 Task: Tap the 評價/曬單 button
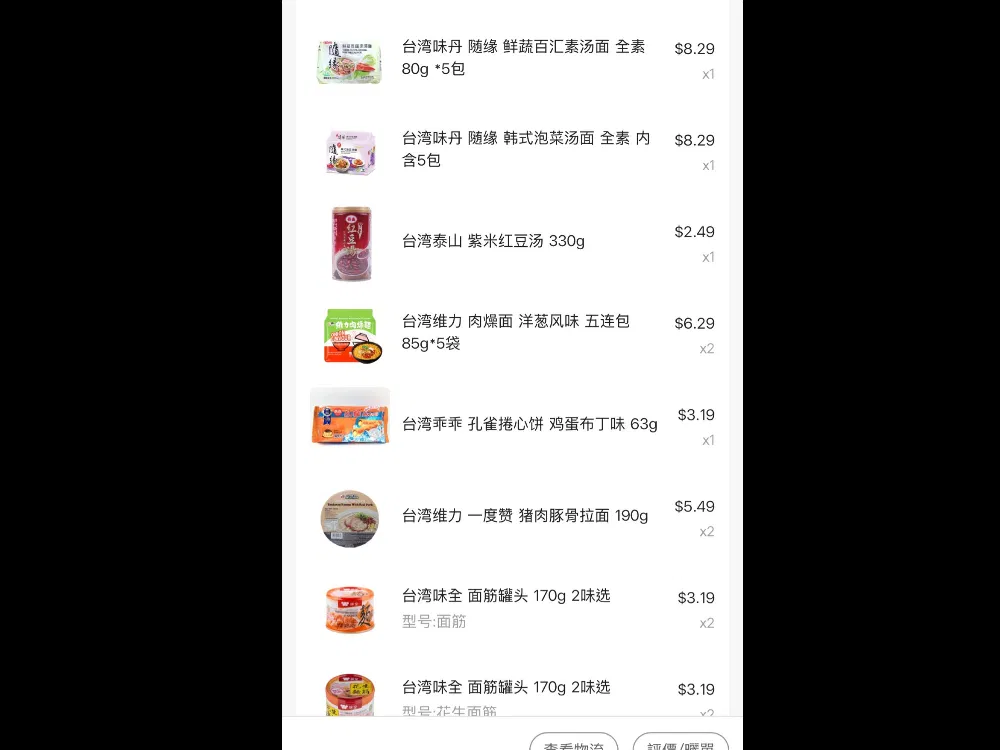(x=680, y=742)
